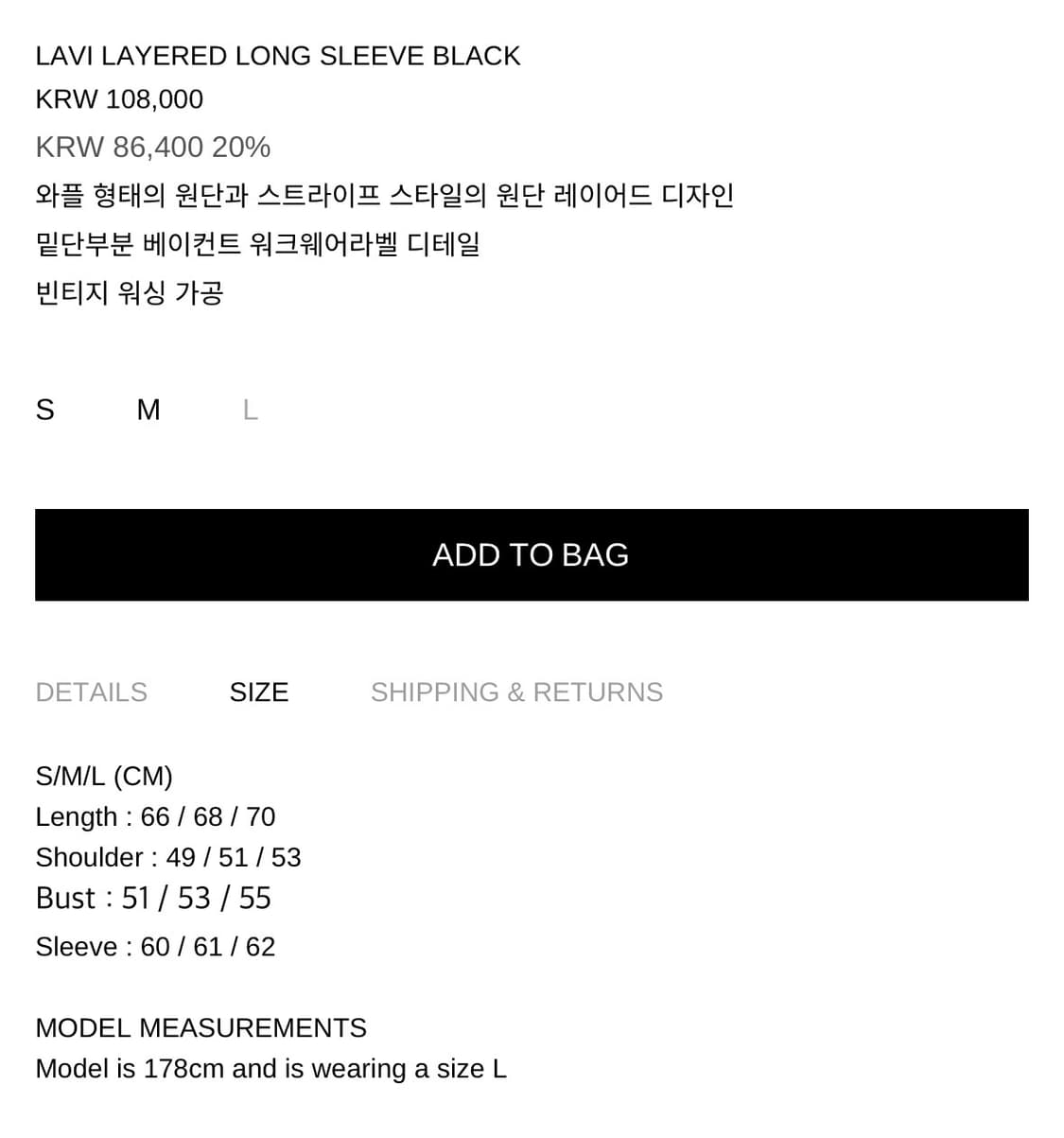Click the Shoulder measurement text

tap(168, 857)
